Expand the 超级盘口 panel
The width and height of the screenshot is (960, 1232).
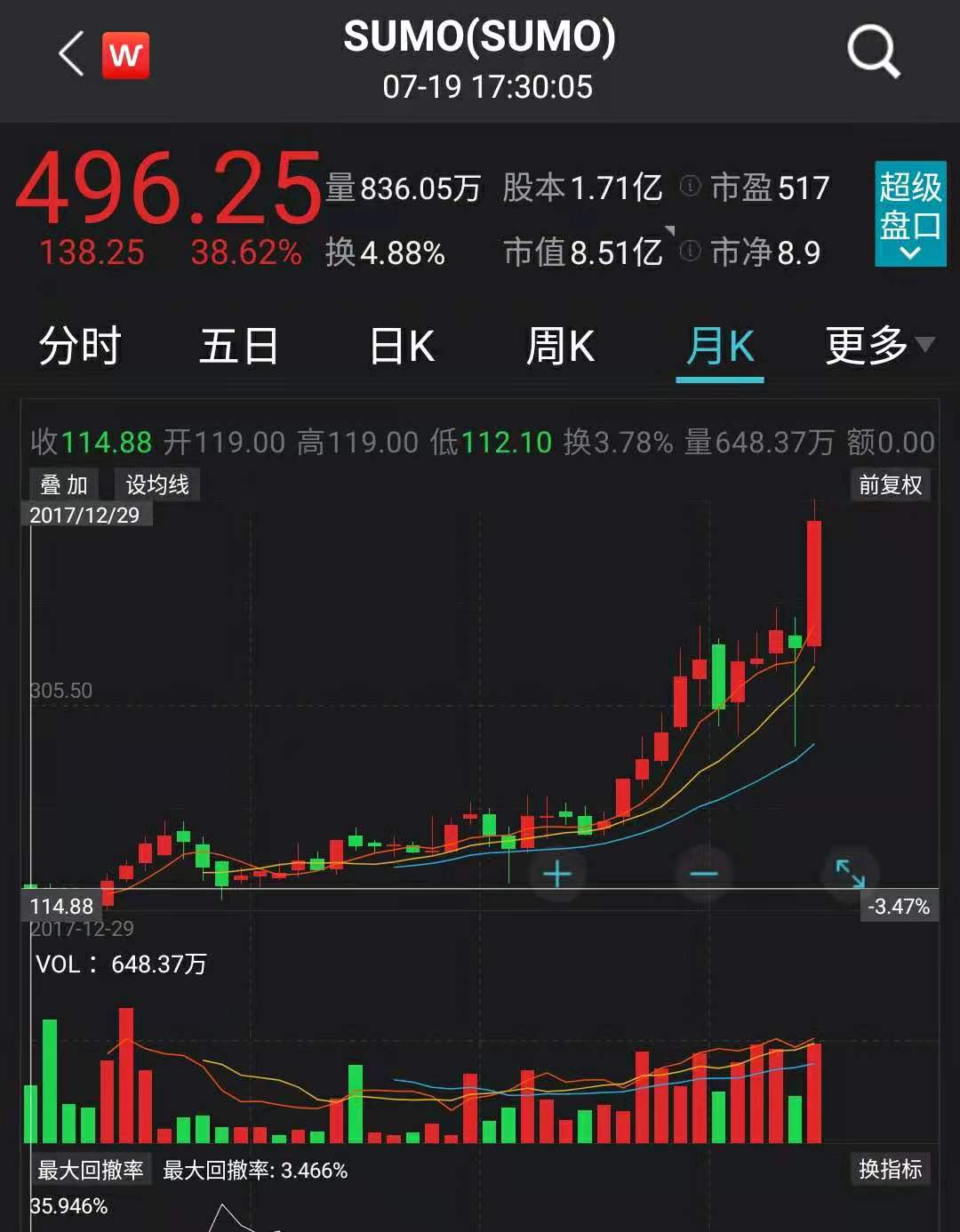pyautogui.click(x=910, y=214)
